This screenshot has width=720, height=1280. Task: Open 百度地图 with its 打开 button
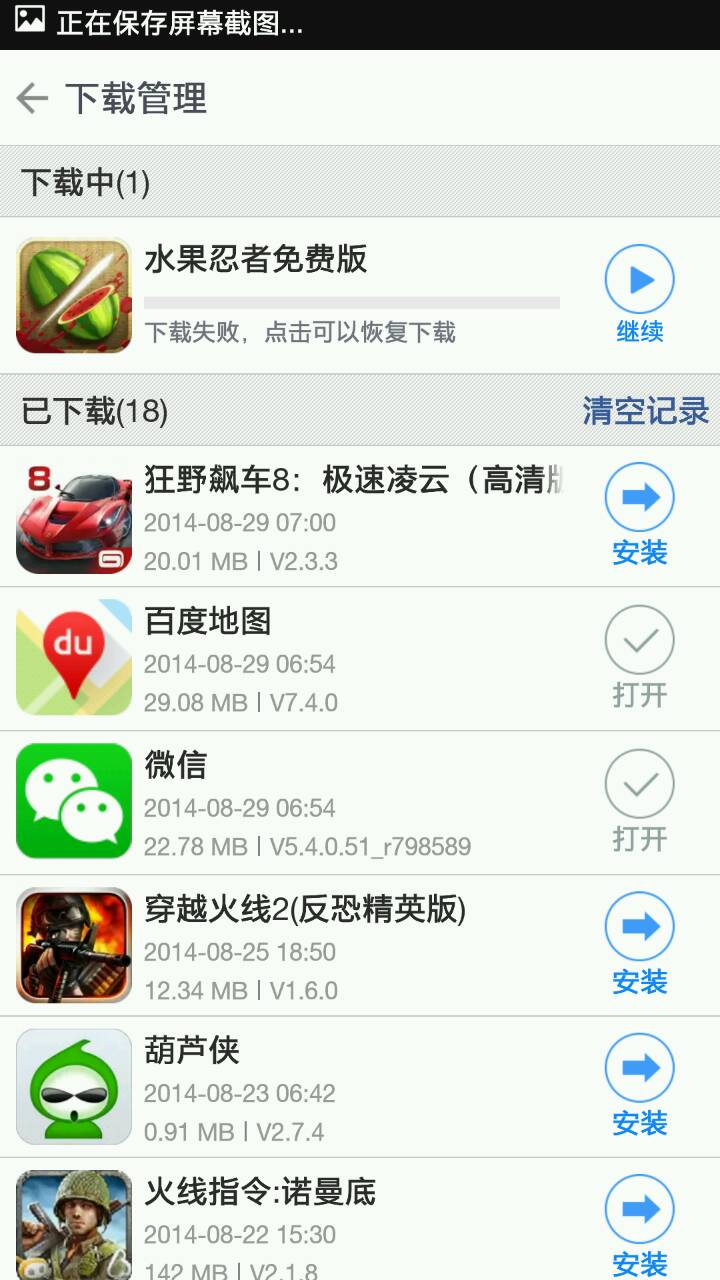pyautogui.click(x=639, y=657)
